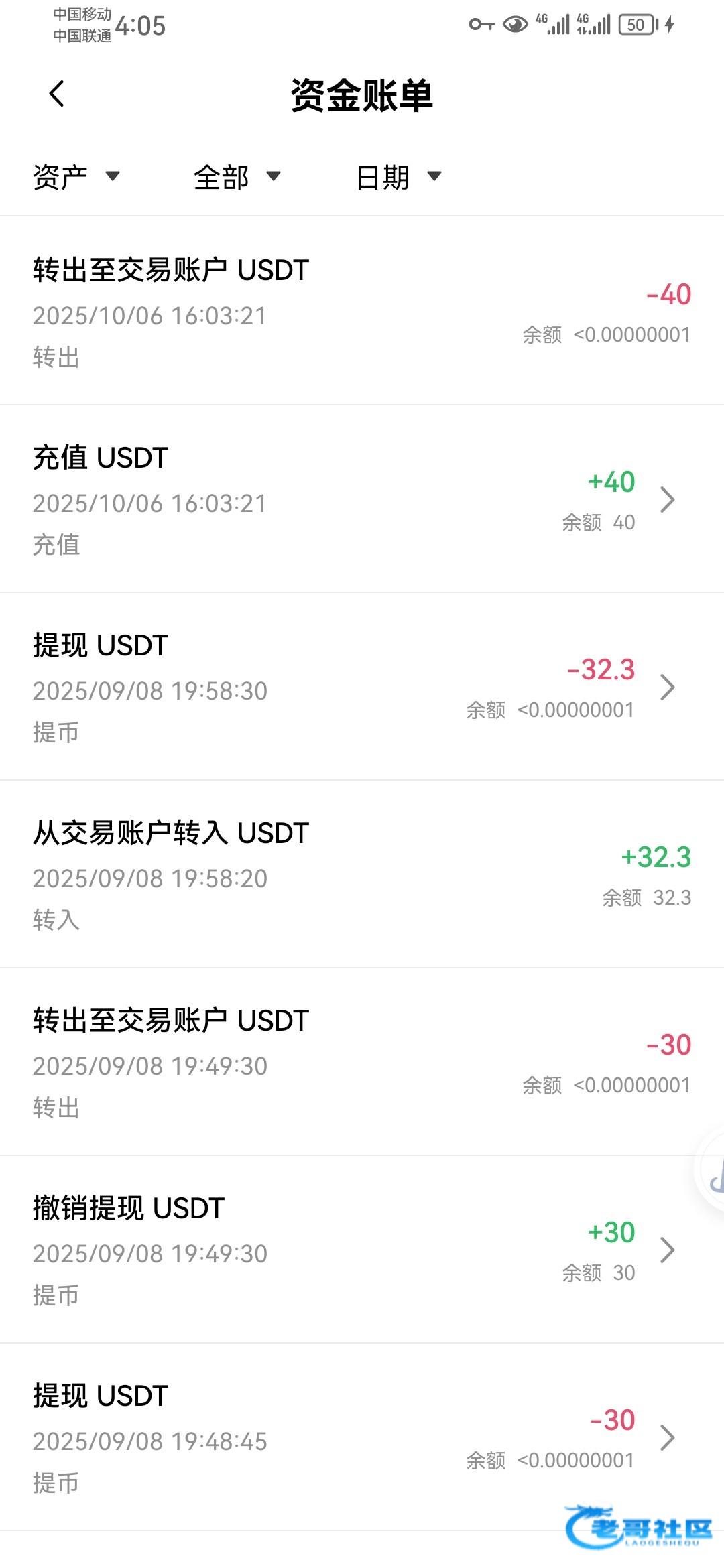View details of 提现 USDT -32.3
This screenshot has width=724, height=1568.
pyautogui.click(x=362, y=687)
